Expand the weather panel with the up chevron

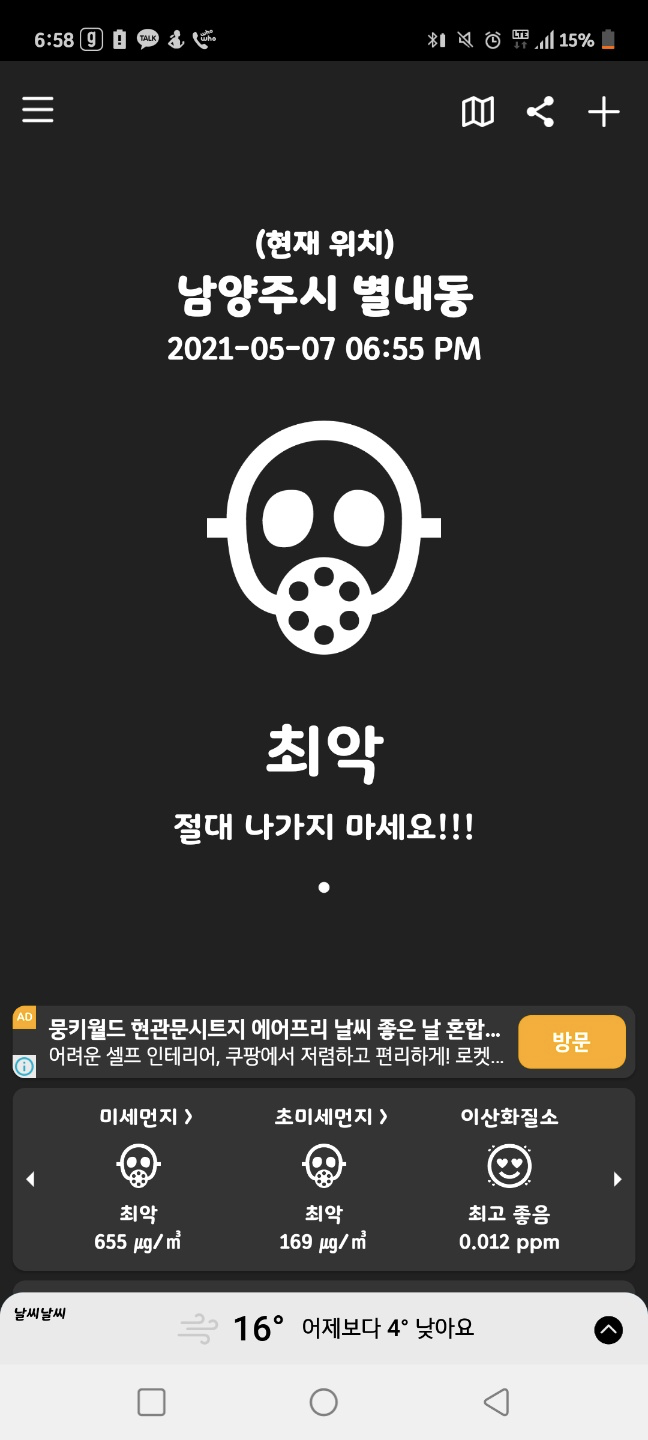[608, 1329]
